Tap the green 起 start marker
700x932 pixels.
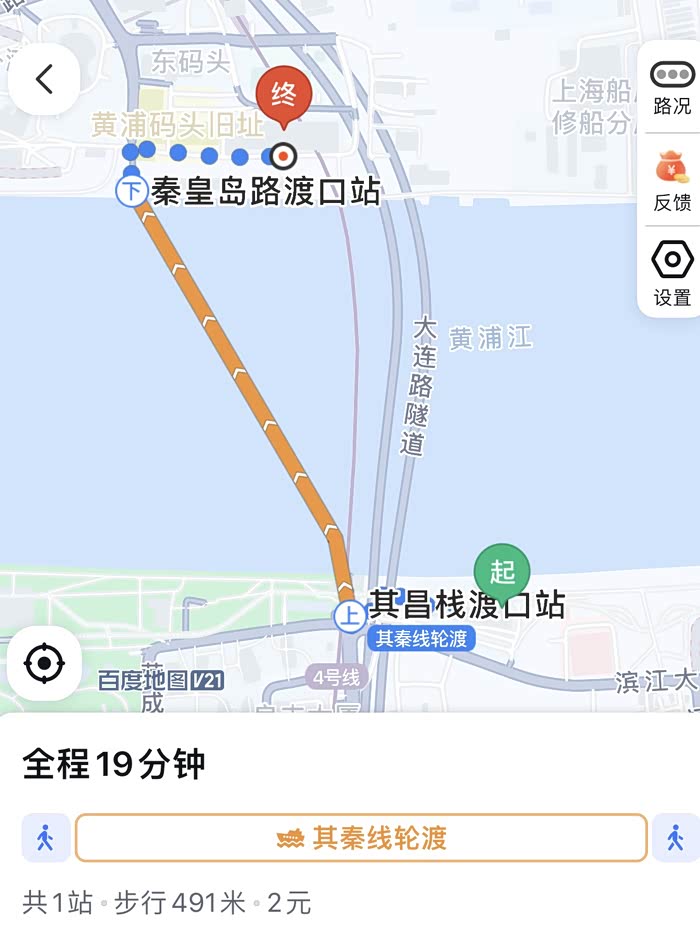click(x=502, y=573)
